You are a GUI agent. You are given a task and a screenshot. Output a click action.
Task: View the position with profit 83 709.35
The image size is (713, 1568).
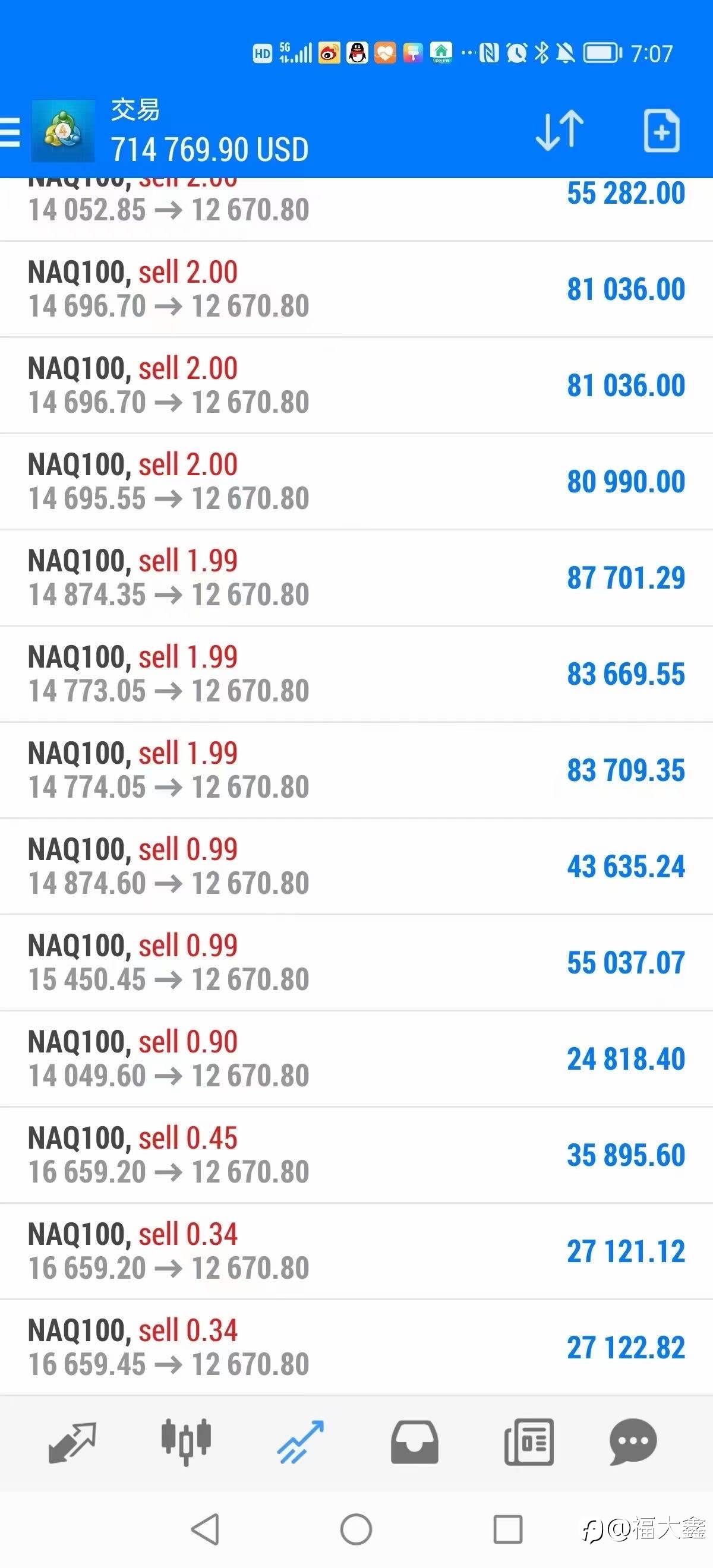(356, 770)
